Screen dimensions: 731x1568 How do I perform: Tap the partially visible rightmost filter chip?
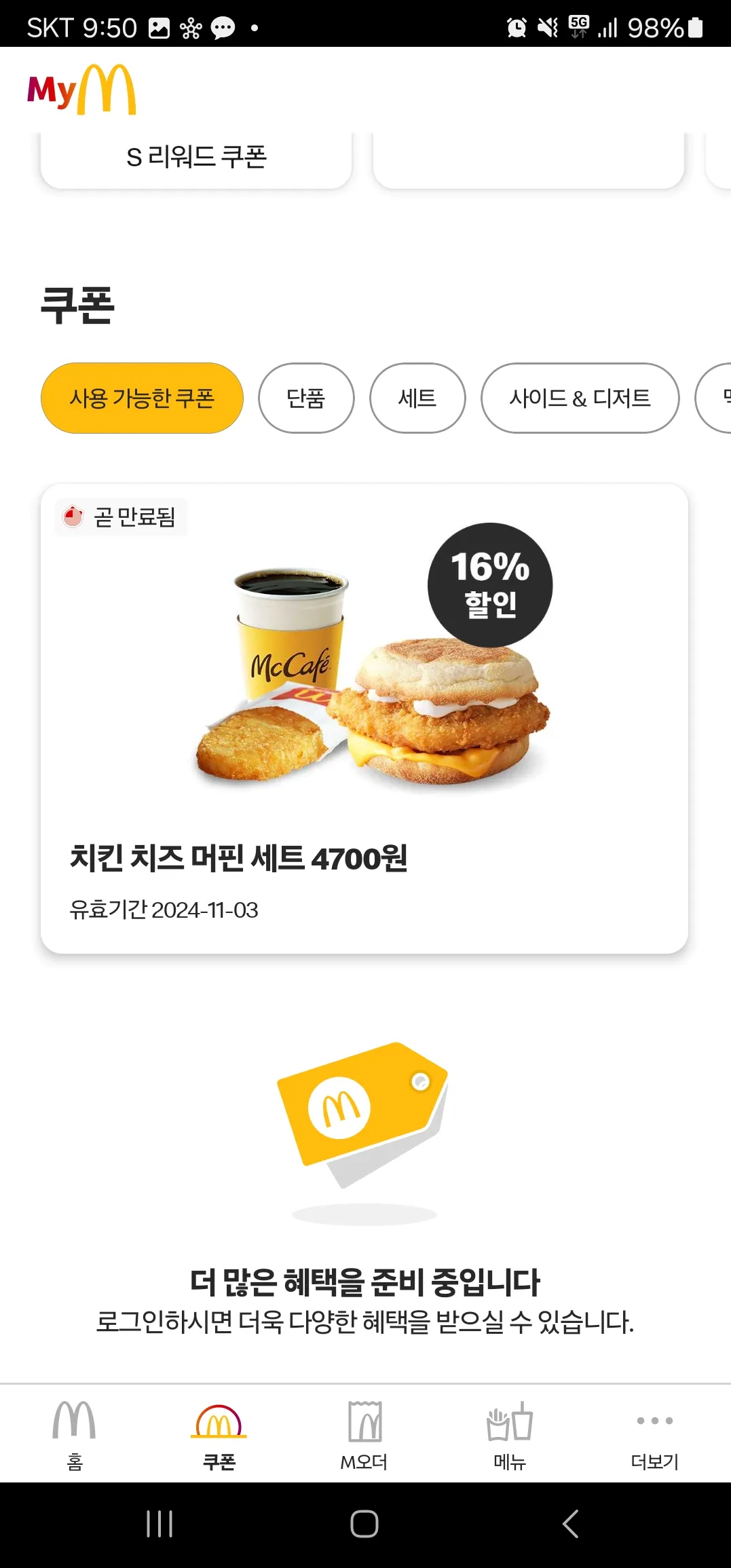[x=719, y=398]
